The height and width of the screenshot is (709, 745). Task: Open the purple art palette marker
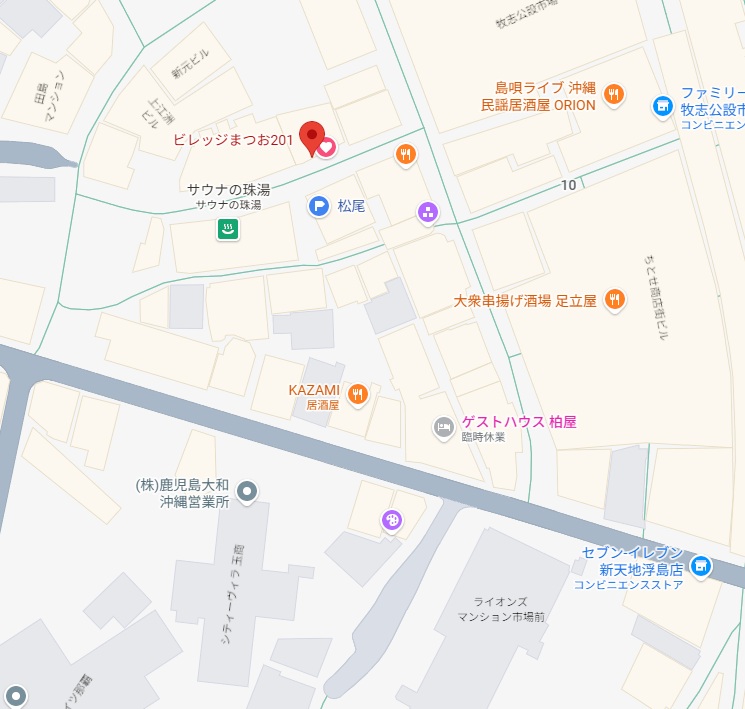pyautogui.click(x=392, y=520)
